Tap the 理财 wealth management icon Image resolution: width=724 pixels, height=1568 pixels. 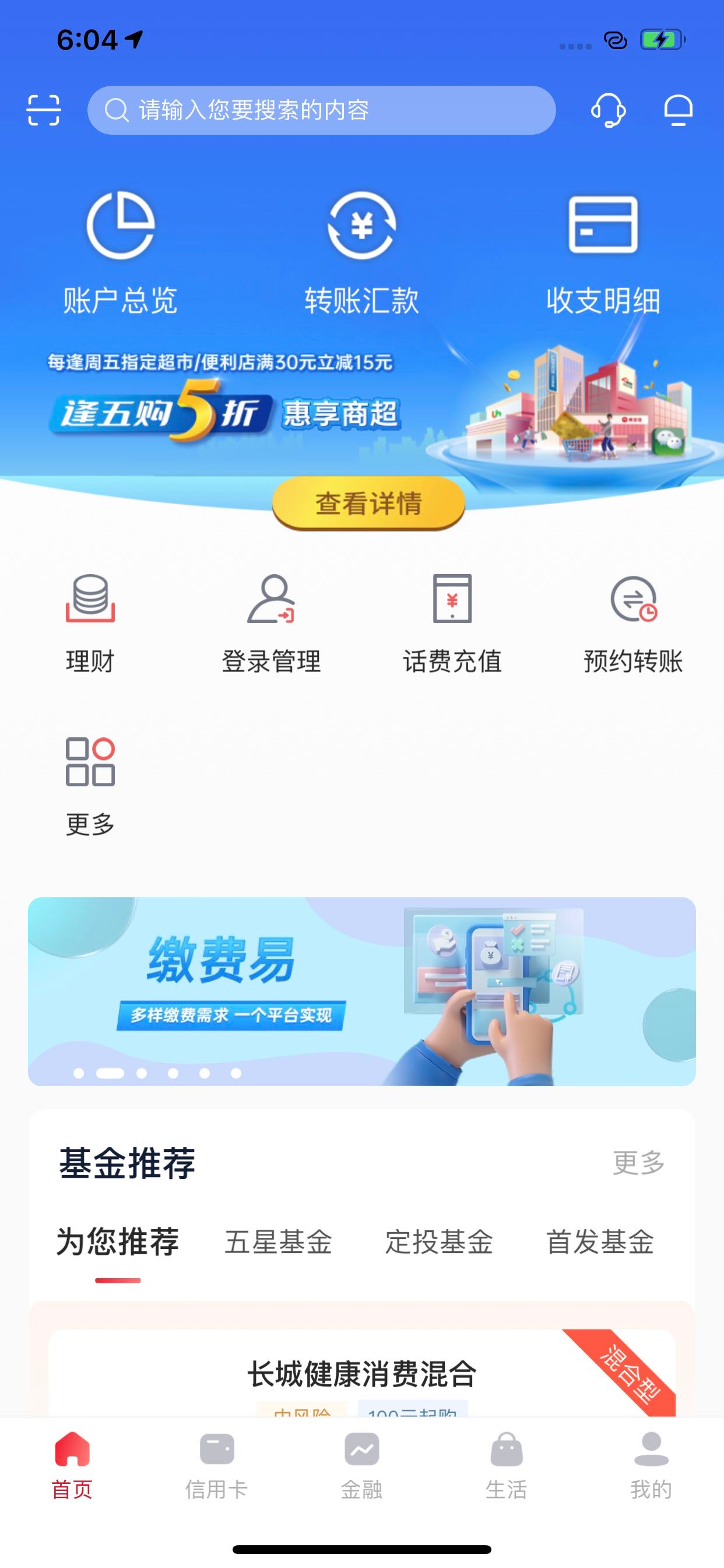click(x=89, y=621)
